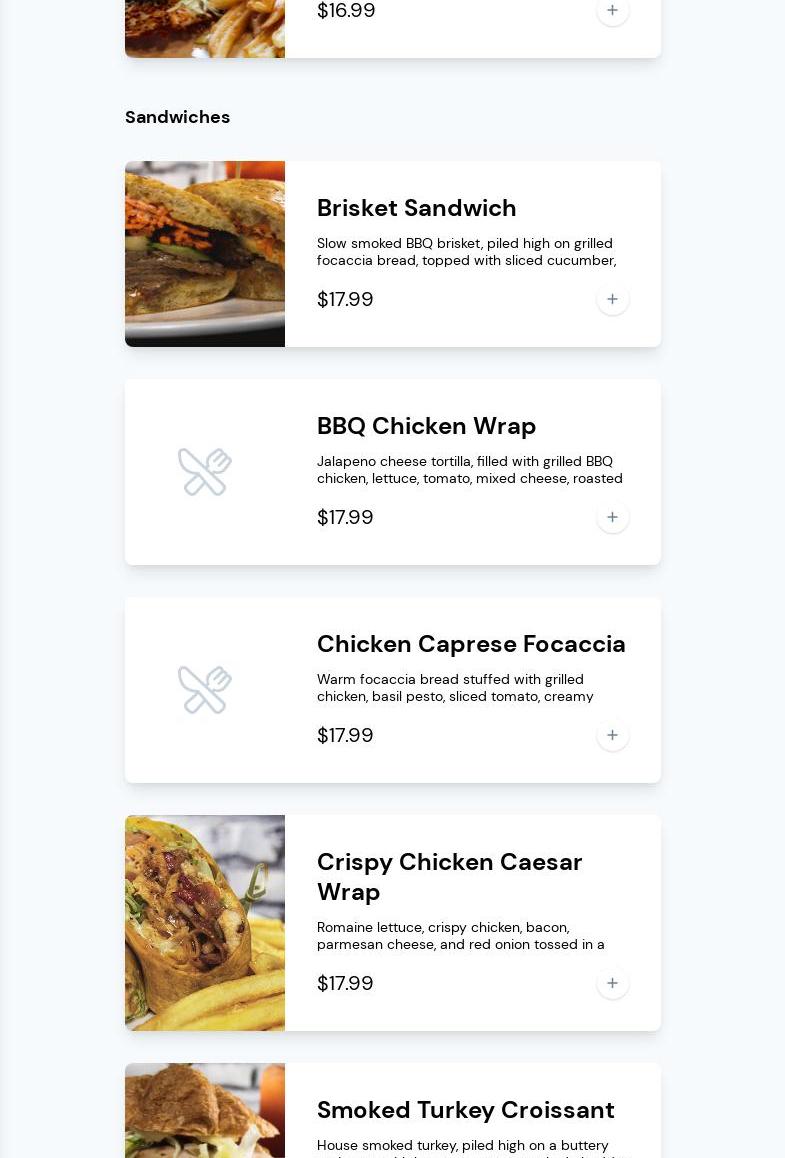Open the Brisket Sandwich card
The height and width of the screenshot is (1158, 785).
click(416, 208)
